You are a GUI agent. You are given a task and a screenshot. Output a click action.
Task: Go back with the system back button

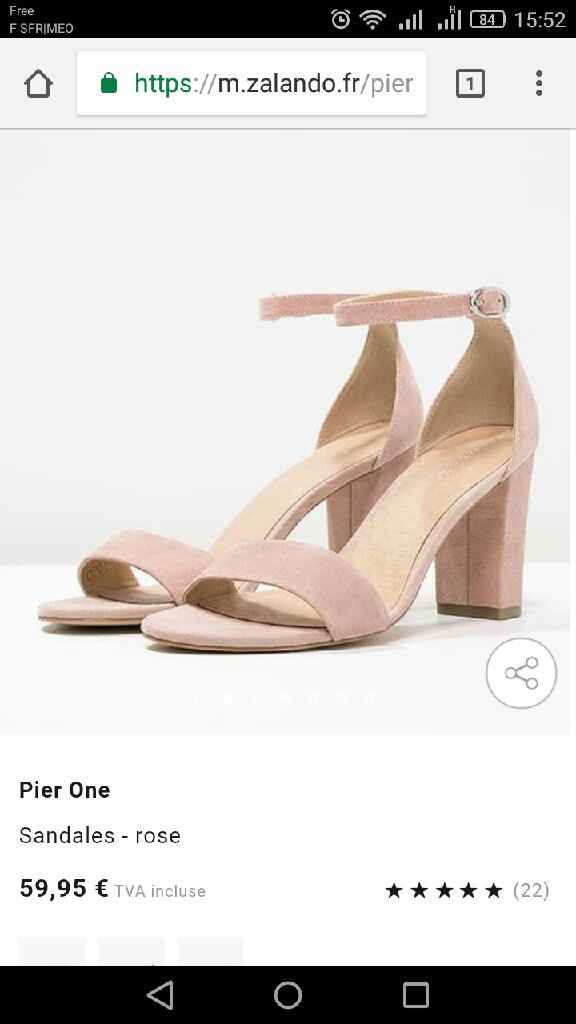(161, 995)
